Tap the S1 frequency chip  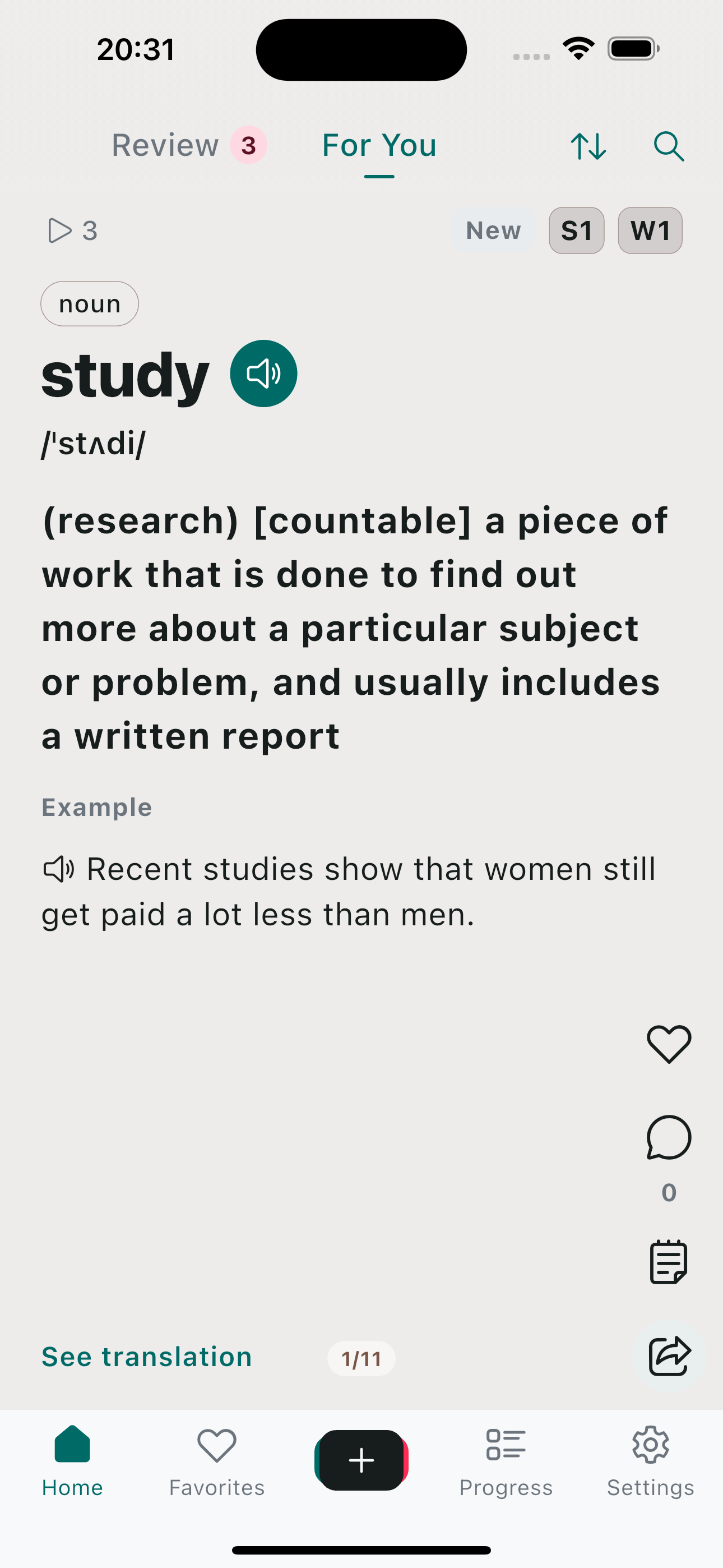tap(576, 230)
